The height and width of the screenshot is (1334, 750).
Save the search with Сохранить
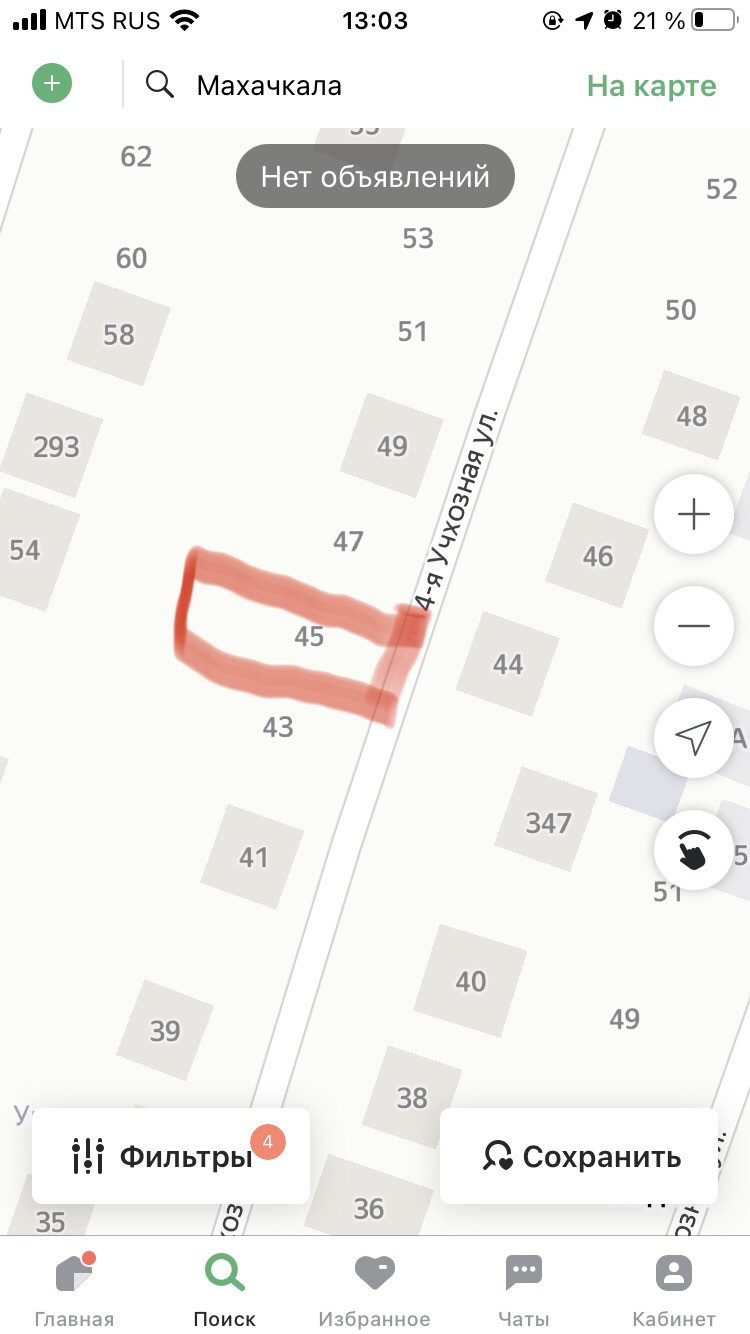click(580, 1156)
